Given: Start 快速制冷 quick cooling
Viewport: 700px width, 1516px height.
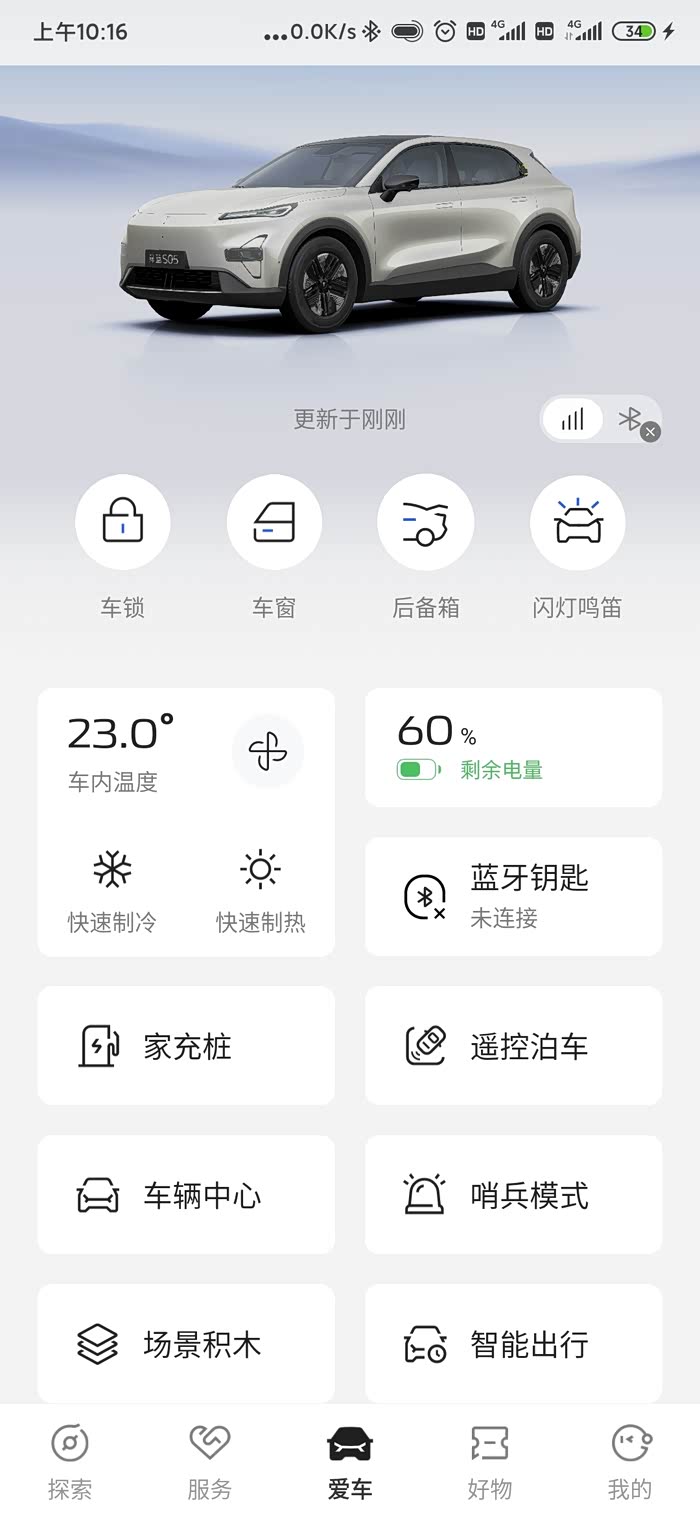Looking at the screenshot, I should pyautogui.click(x=112, y=886).
